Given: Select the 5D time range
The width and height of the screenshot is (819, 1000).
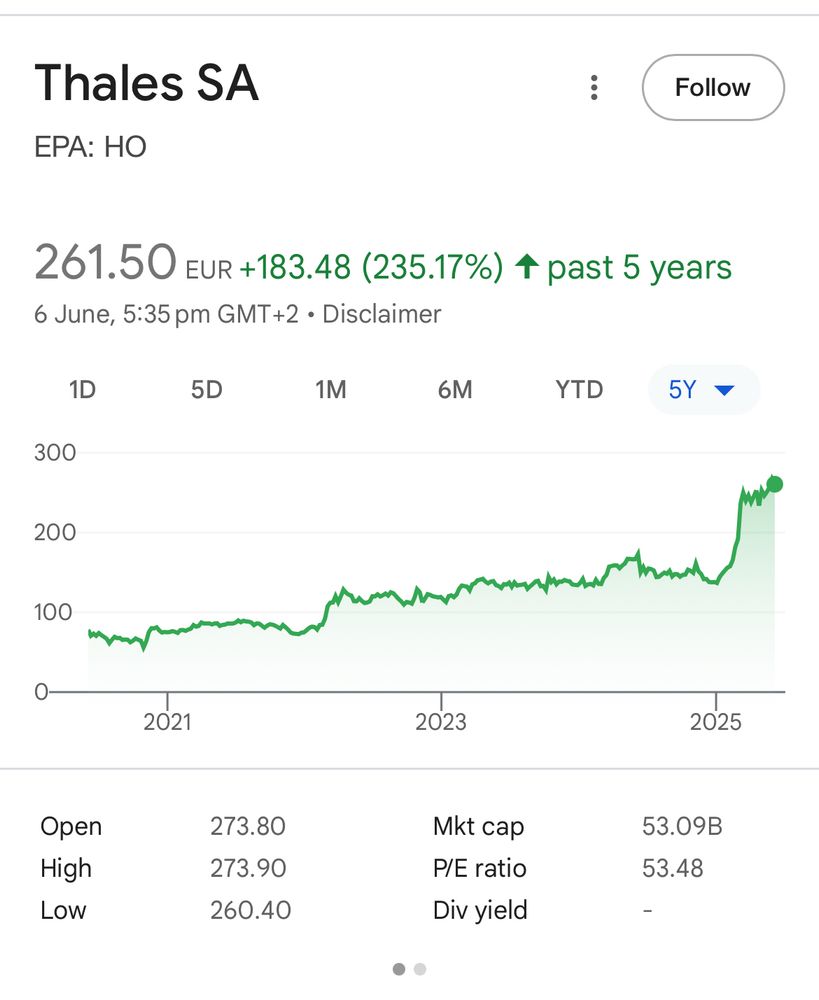Looking at the screenshot, I should [206, 390].
